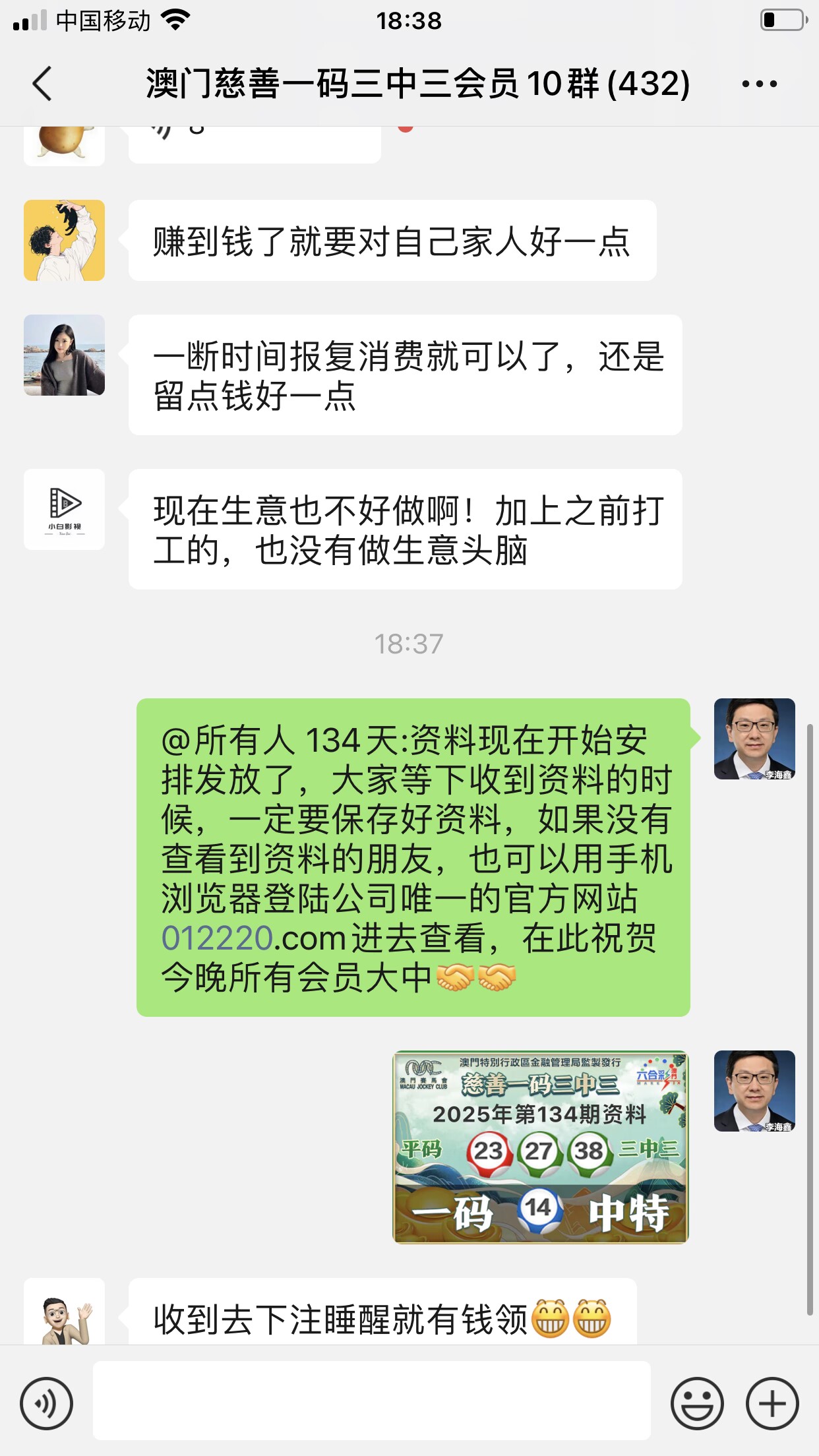819x1456 pixels.
Task: Open the group chat overflow menu
Action: pyautogui.click(x=759, y=84)
